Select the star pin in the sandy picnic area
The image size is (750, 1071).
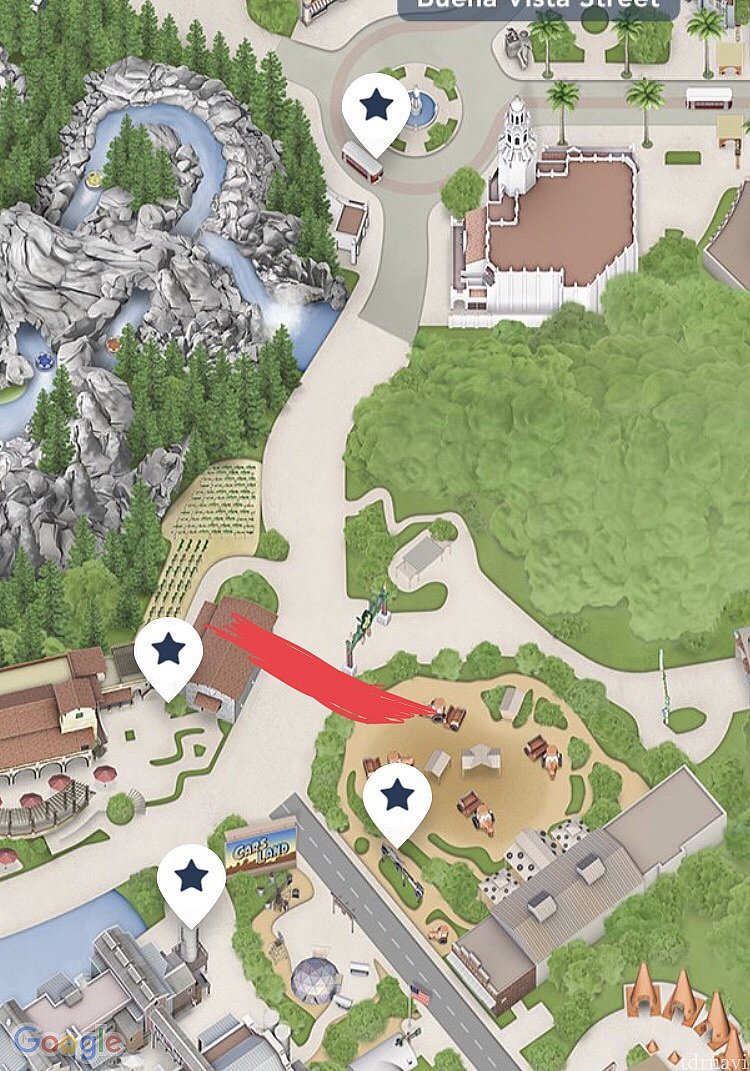pyautogui.click(x=397, y=796)
